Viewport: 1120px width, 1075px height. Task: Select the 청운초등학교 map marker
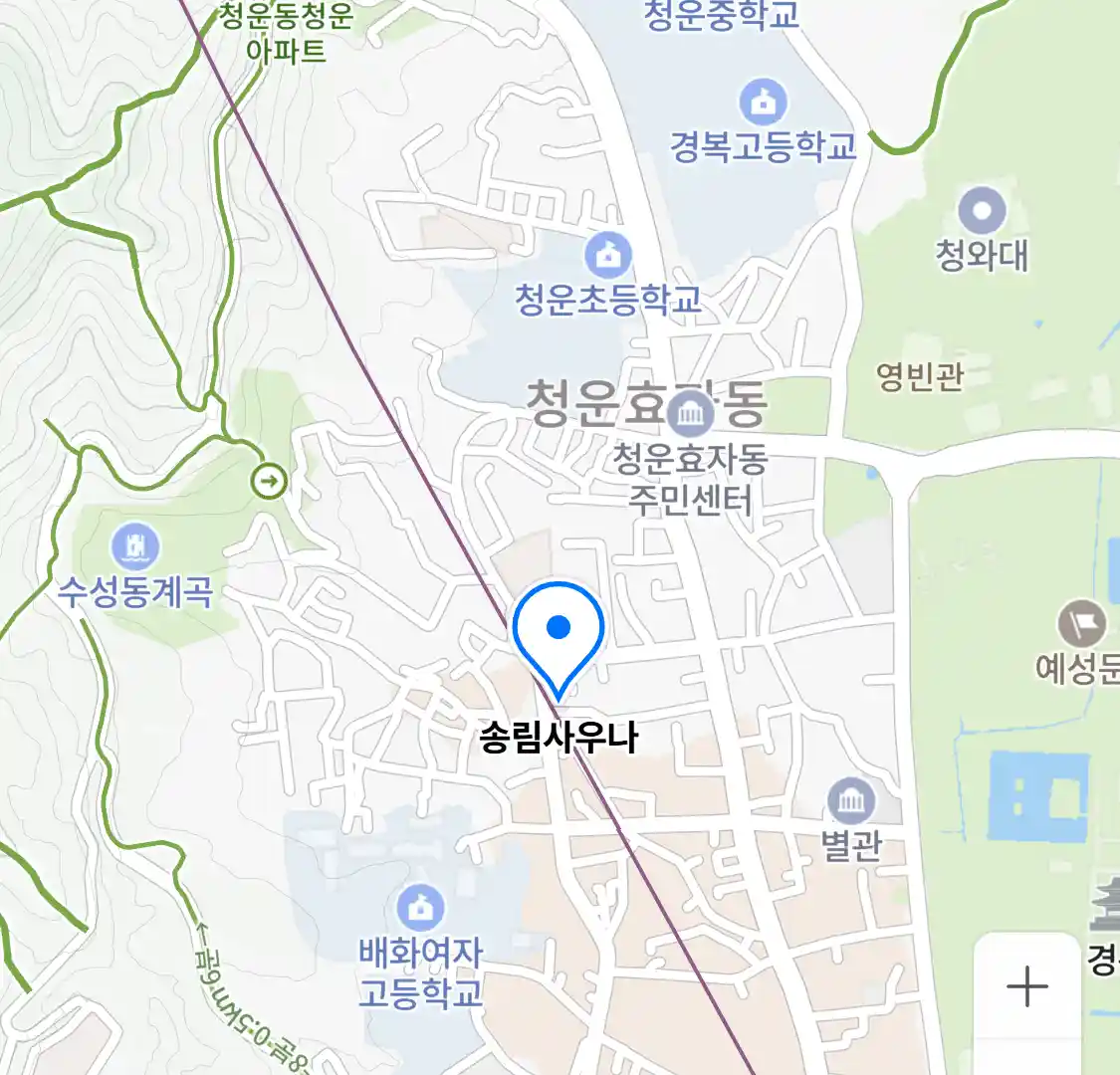point(608,256)
